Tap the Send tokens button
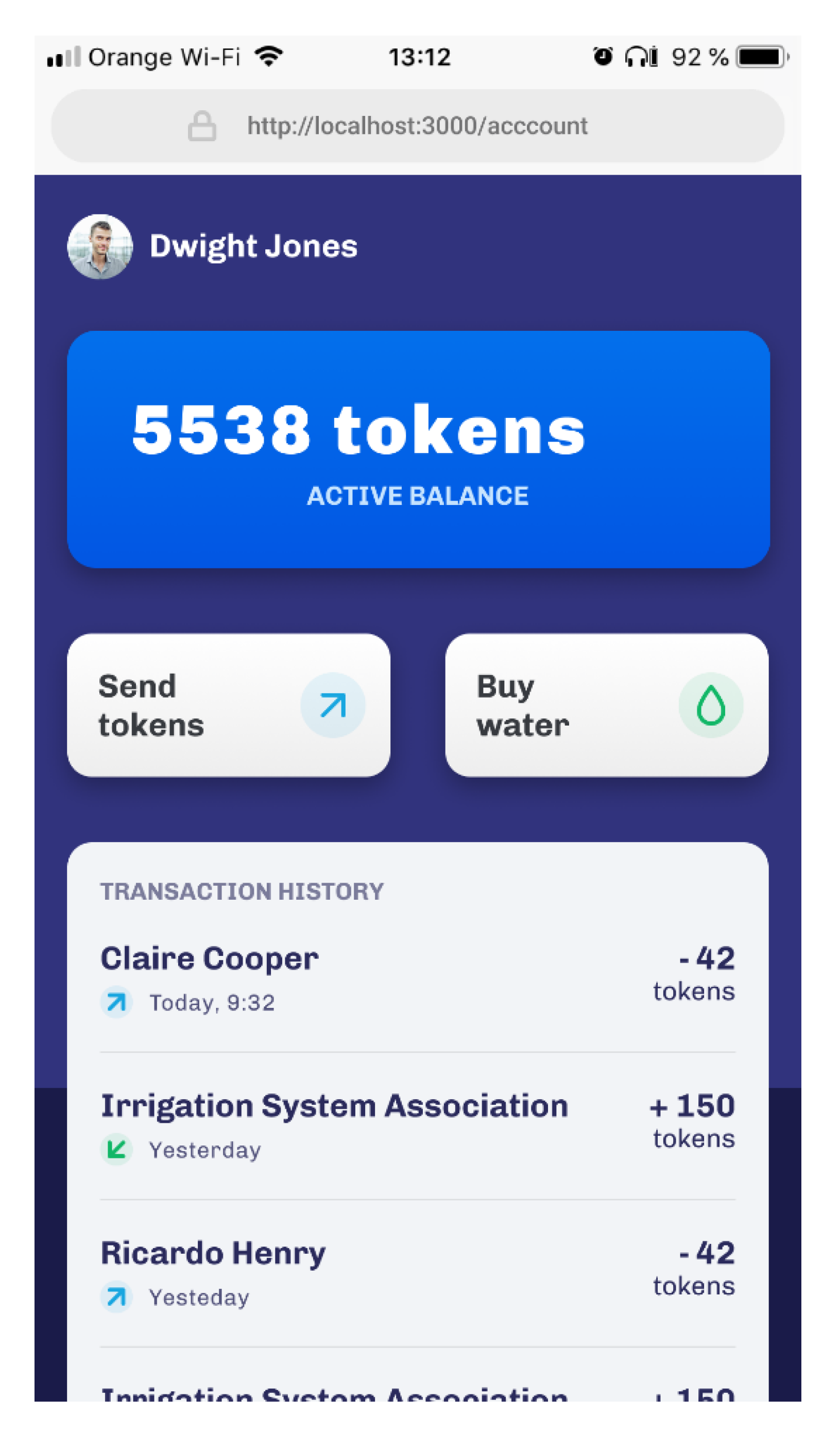The image size is (840, 1431). [x=229, y=705]
